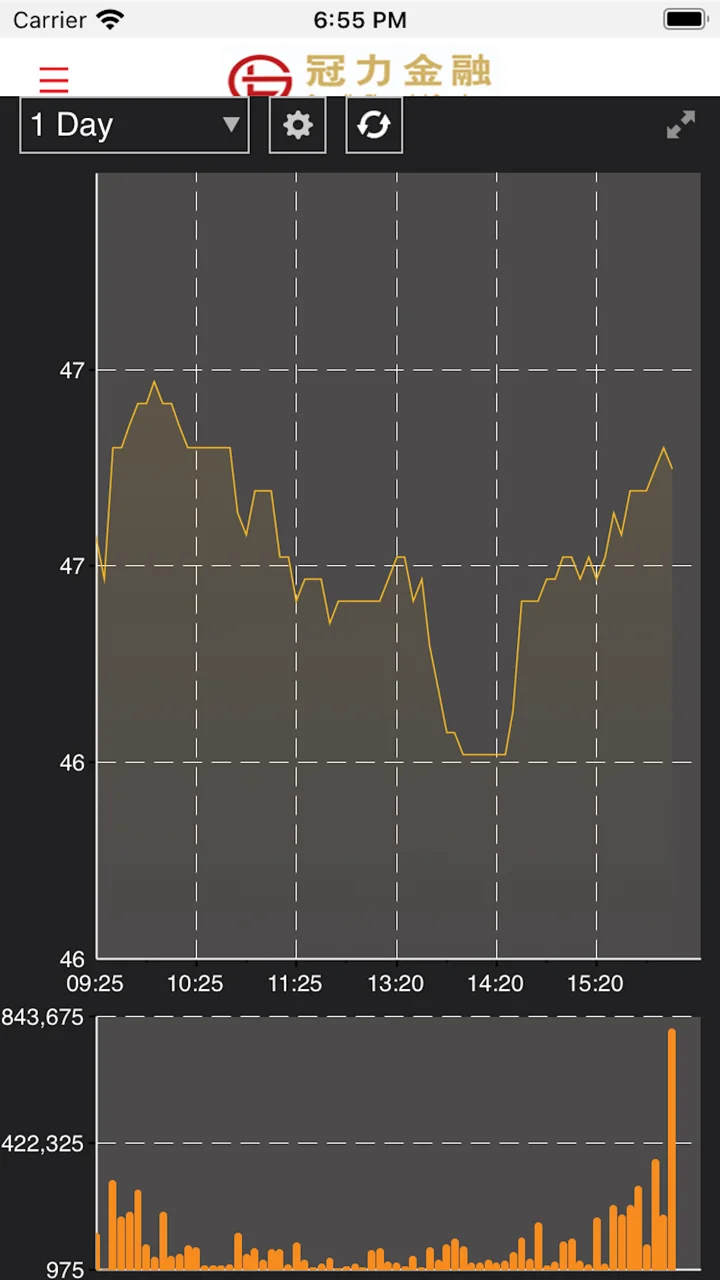Open chart settings gear
This screenshot has width=720, height=1280.
click(298, 125)
